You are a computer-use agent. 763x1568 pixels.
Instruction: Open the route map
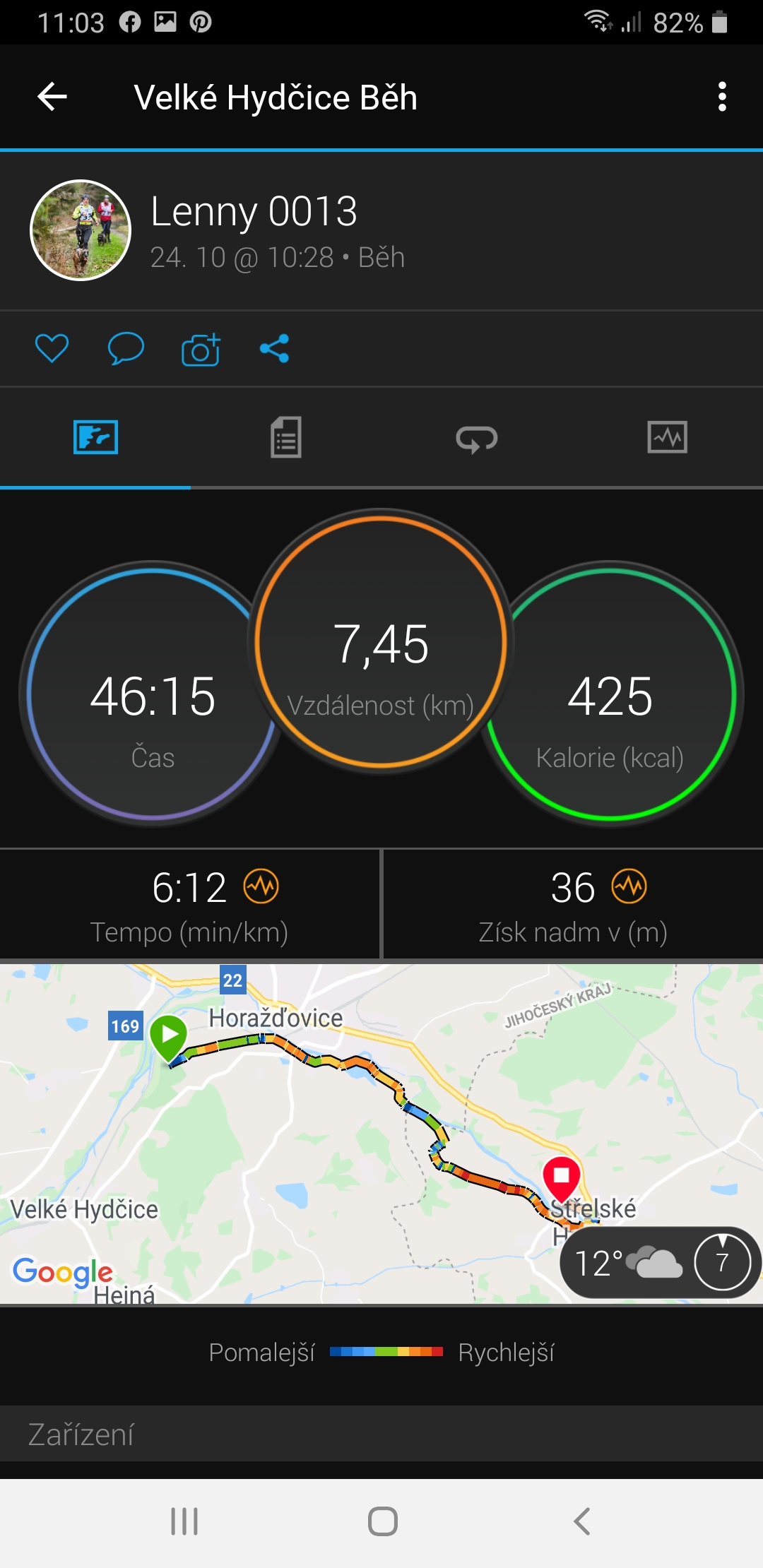tap(381, 1134)
